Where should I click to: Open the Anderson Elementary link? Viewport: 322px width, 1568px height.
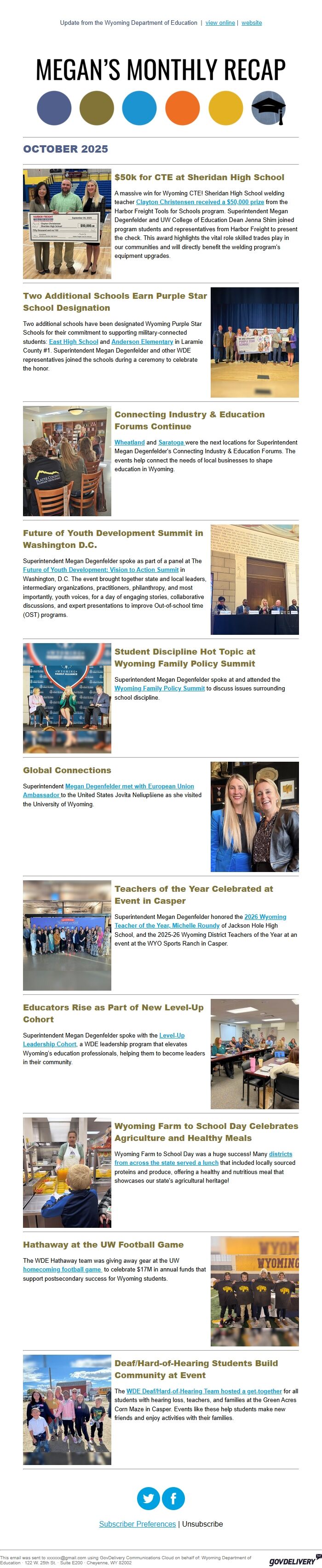[x=142, y=342]
